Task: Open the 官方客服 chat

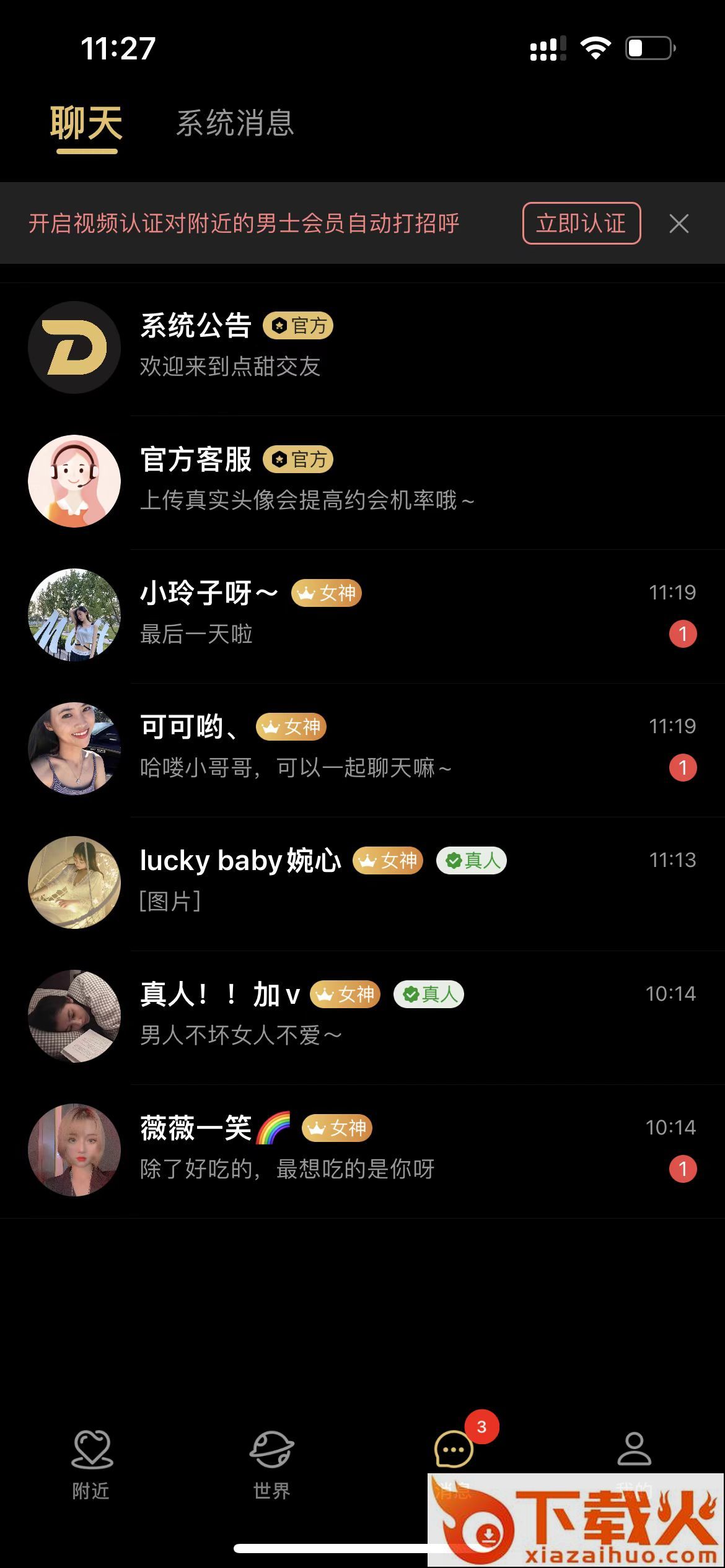Action: 362,481
